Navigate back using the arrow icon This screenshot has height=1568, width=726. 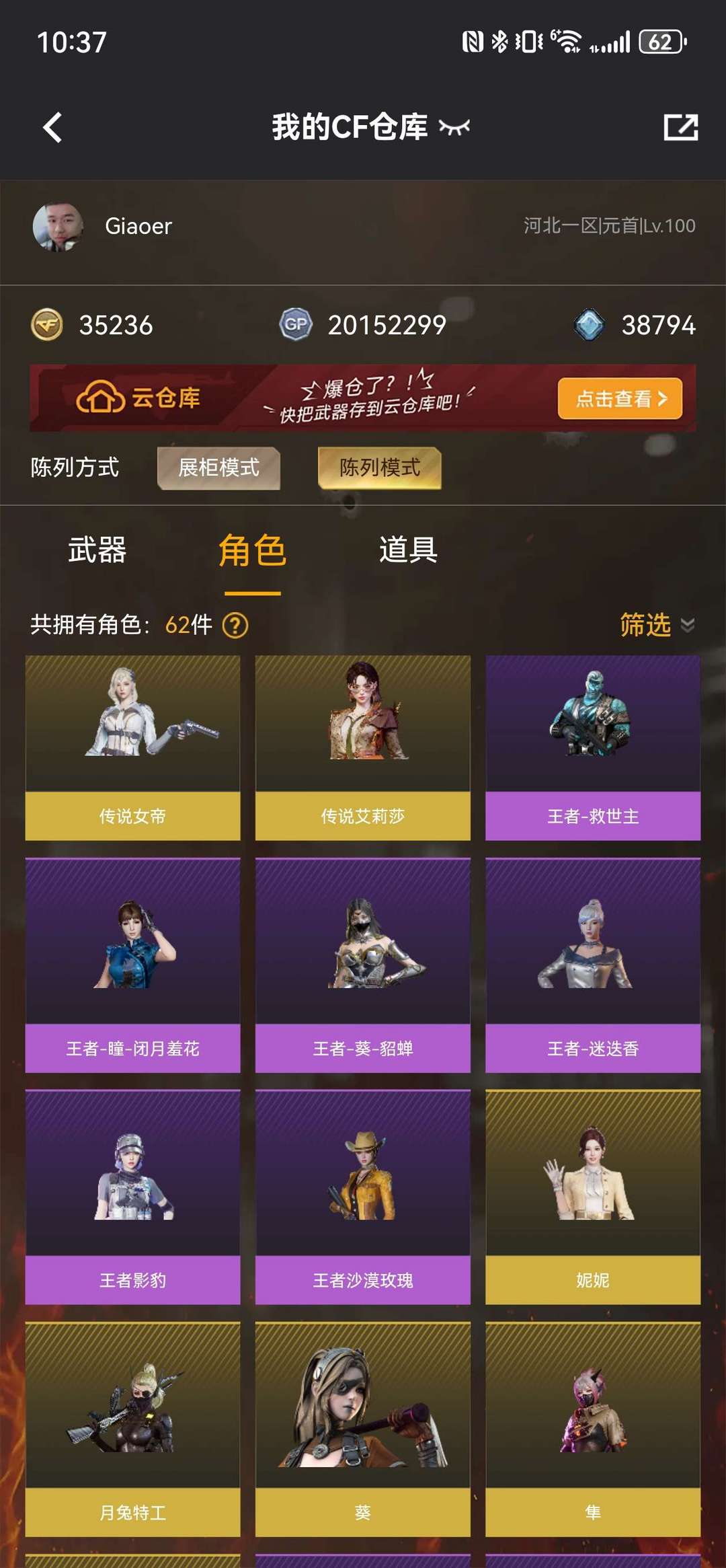tap(52, 126)
